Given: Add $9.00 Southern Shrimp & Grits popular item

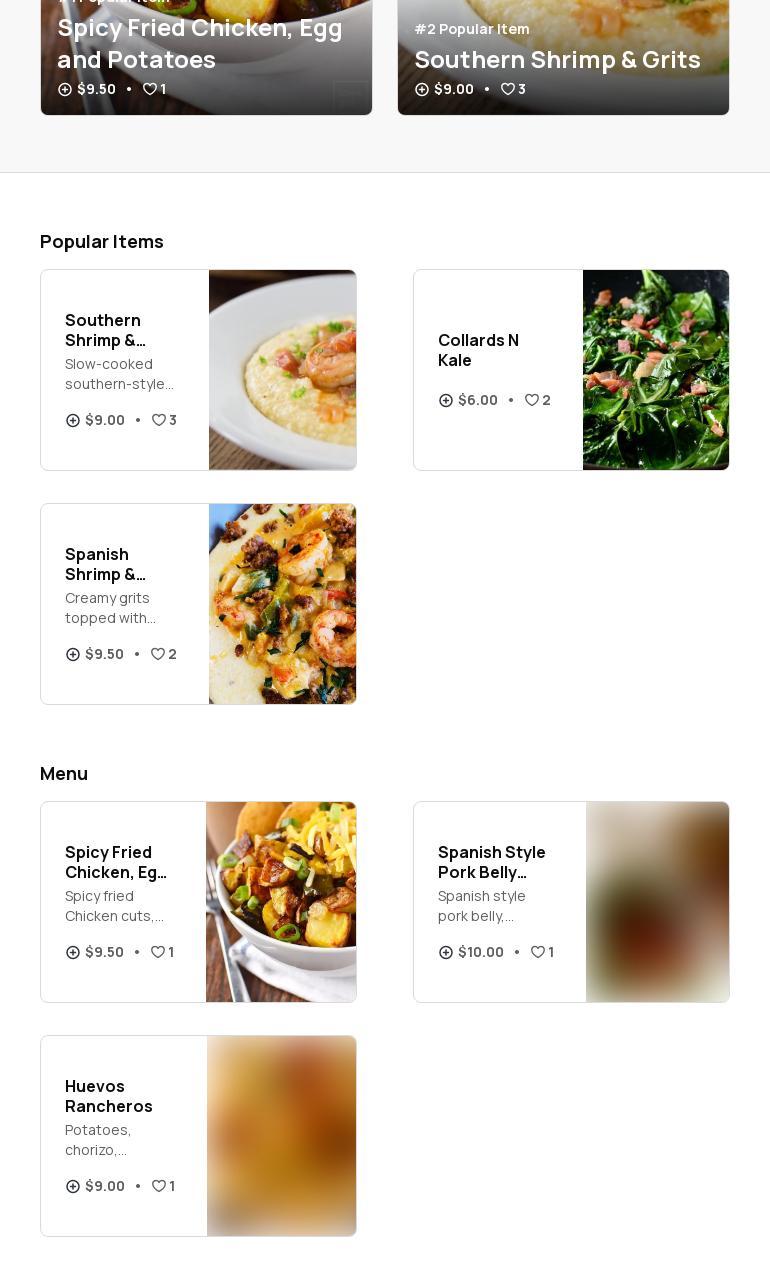Looking at the screenshot, I should (73, 420).
